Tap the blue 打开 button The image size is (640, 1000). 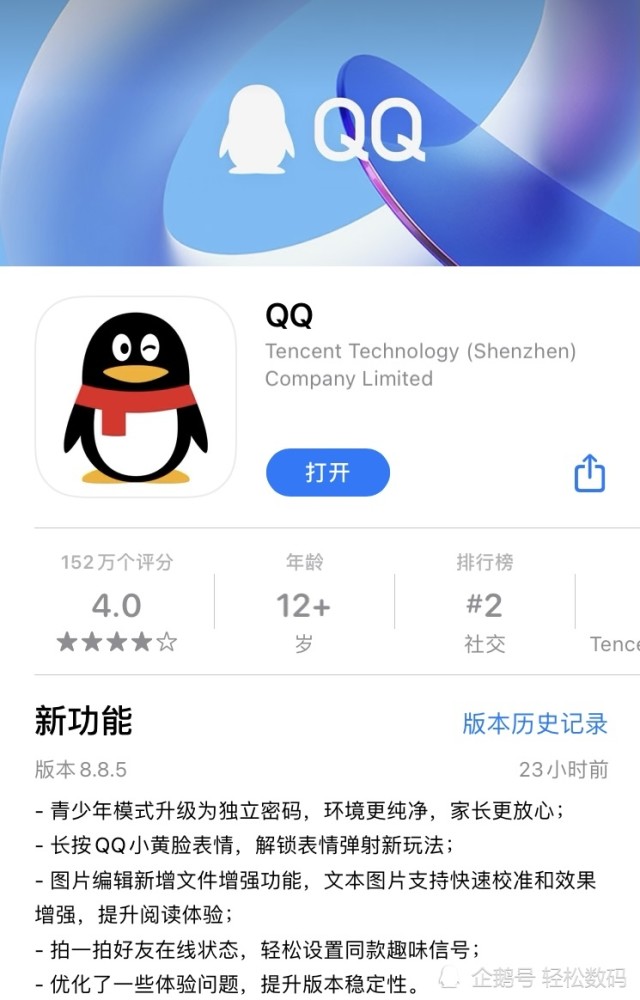pos(327,472)
